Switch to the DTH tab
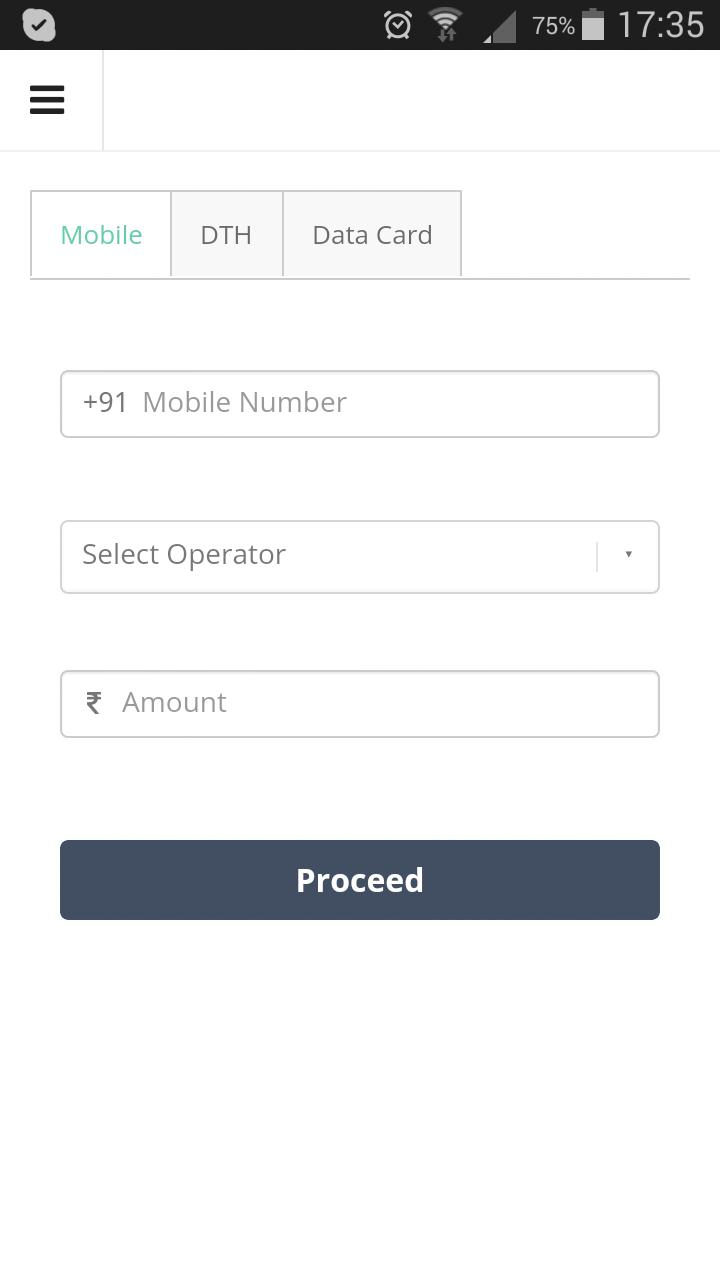Viewport: 720px width, 1280px height. tap(226, 234)
